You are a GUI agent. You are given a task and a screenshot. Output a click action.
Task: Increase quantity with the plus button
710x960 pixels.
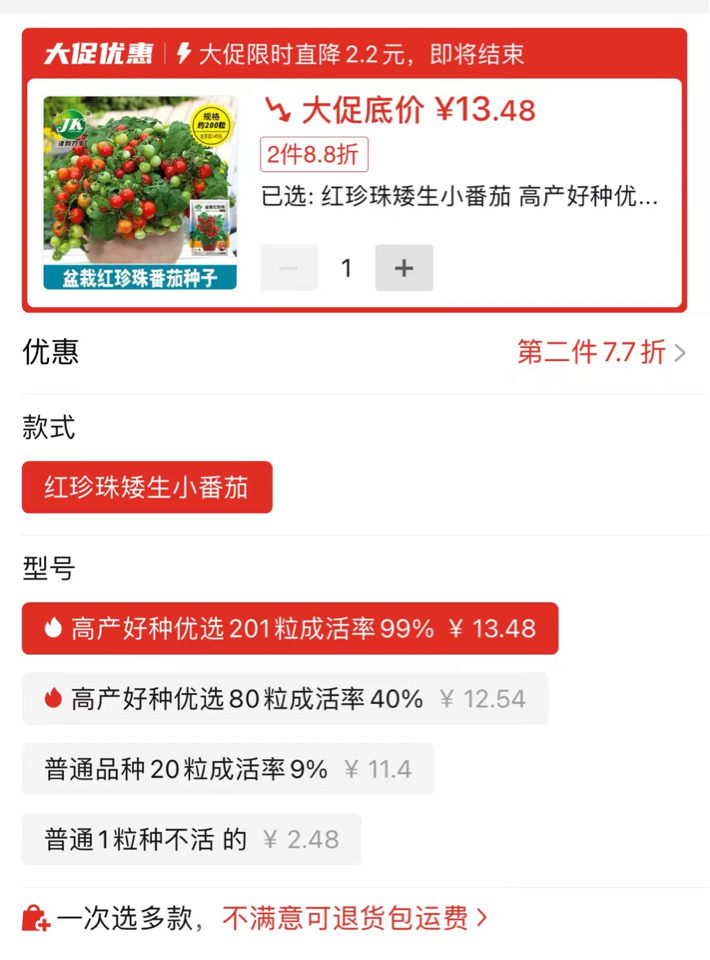coord(404,268)
